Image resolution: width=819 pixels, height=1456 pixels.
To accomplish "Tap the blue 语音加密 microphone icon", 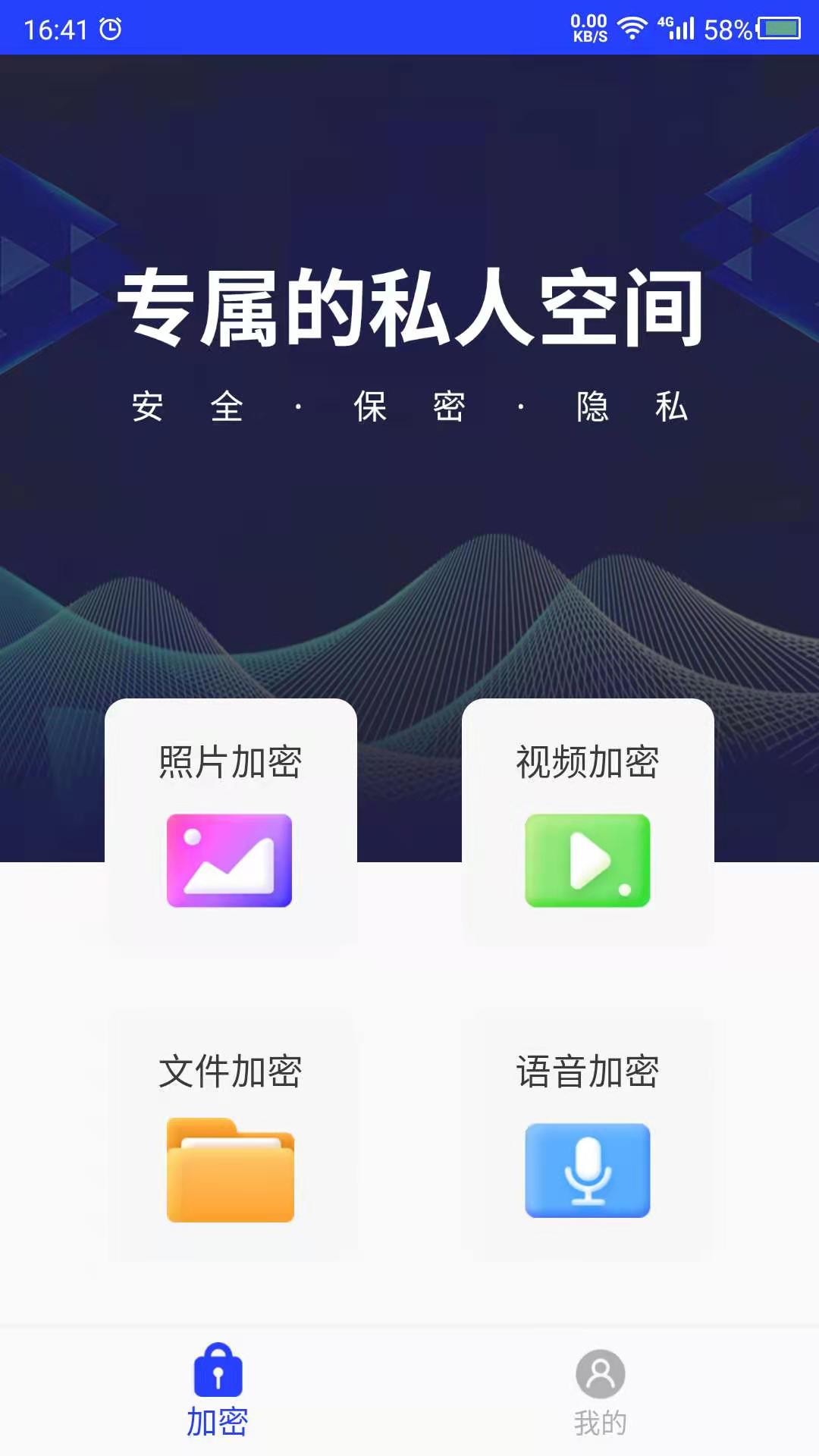I will 588,1171.
